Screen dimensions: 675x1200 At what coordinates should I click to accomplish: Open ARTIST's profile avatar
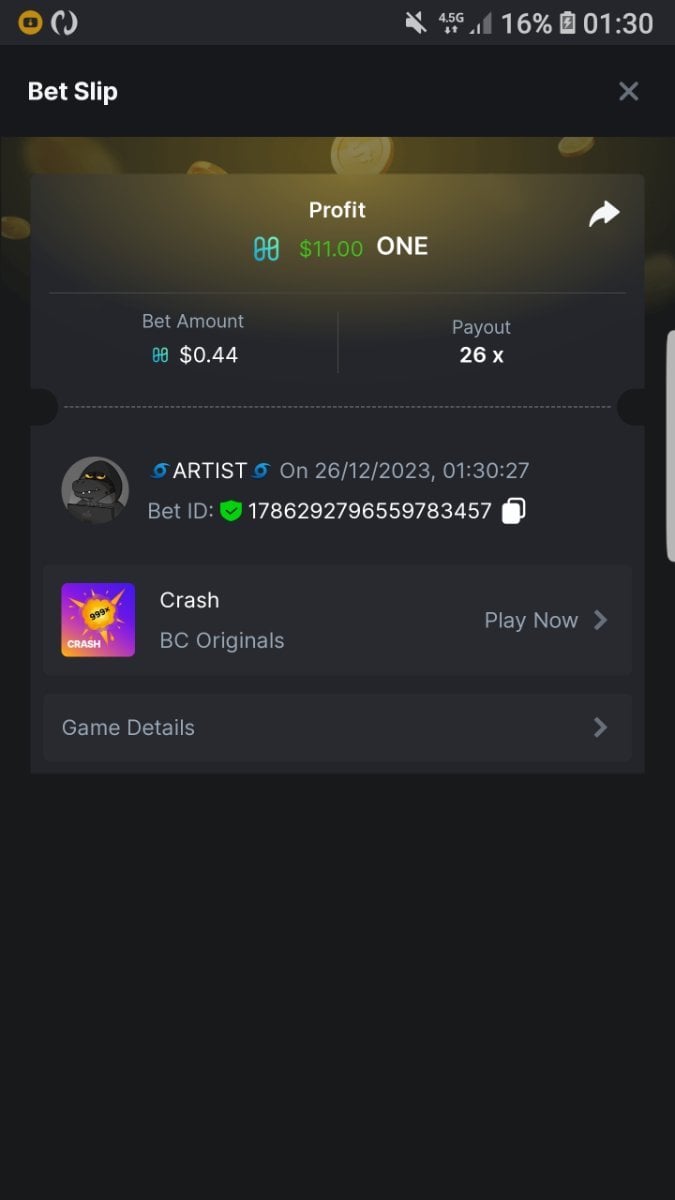[95, 490]
